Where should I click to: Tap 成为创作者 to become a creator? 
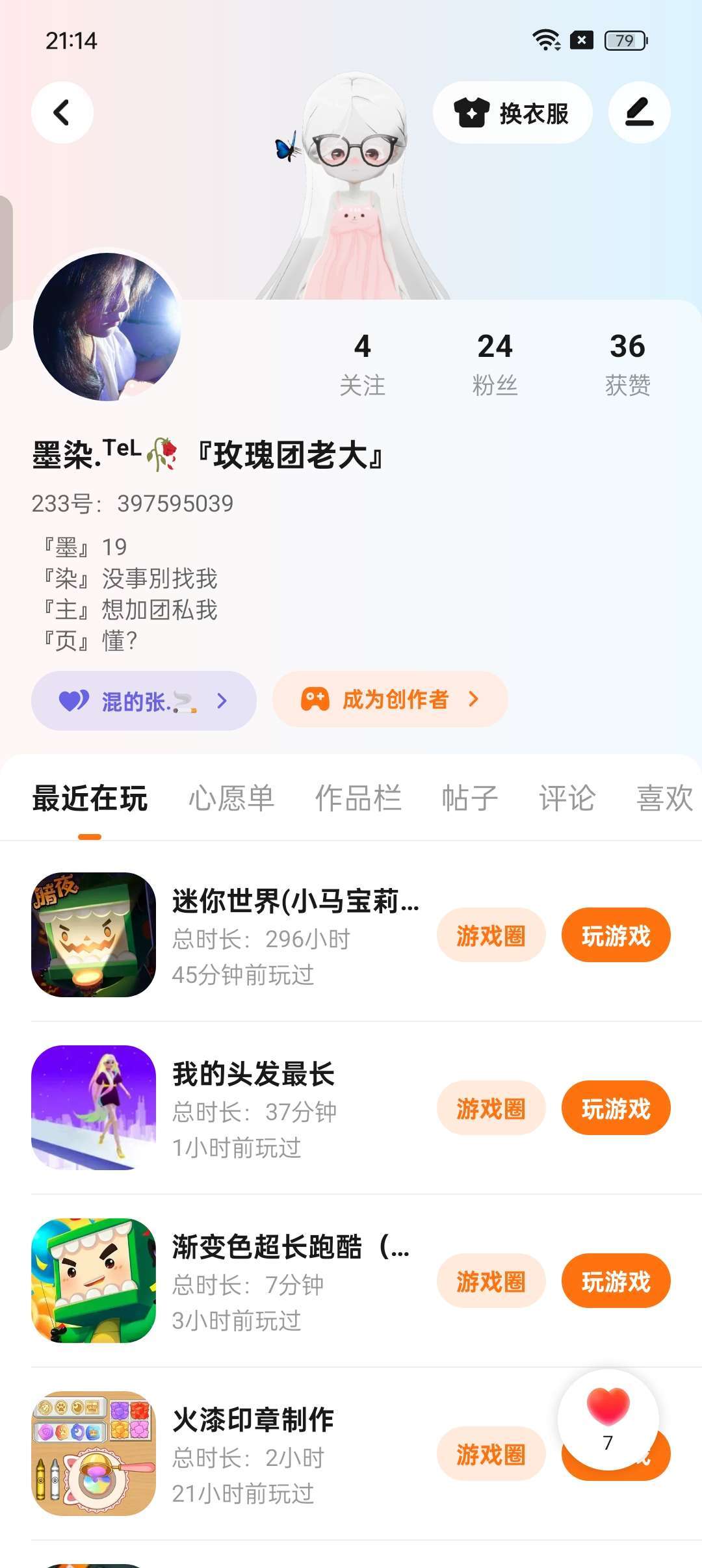coord(390,699)
